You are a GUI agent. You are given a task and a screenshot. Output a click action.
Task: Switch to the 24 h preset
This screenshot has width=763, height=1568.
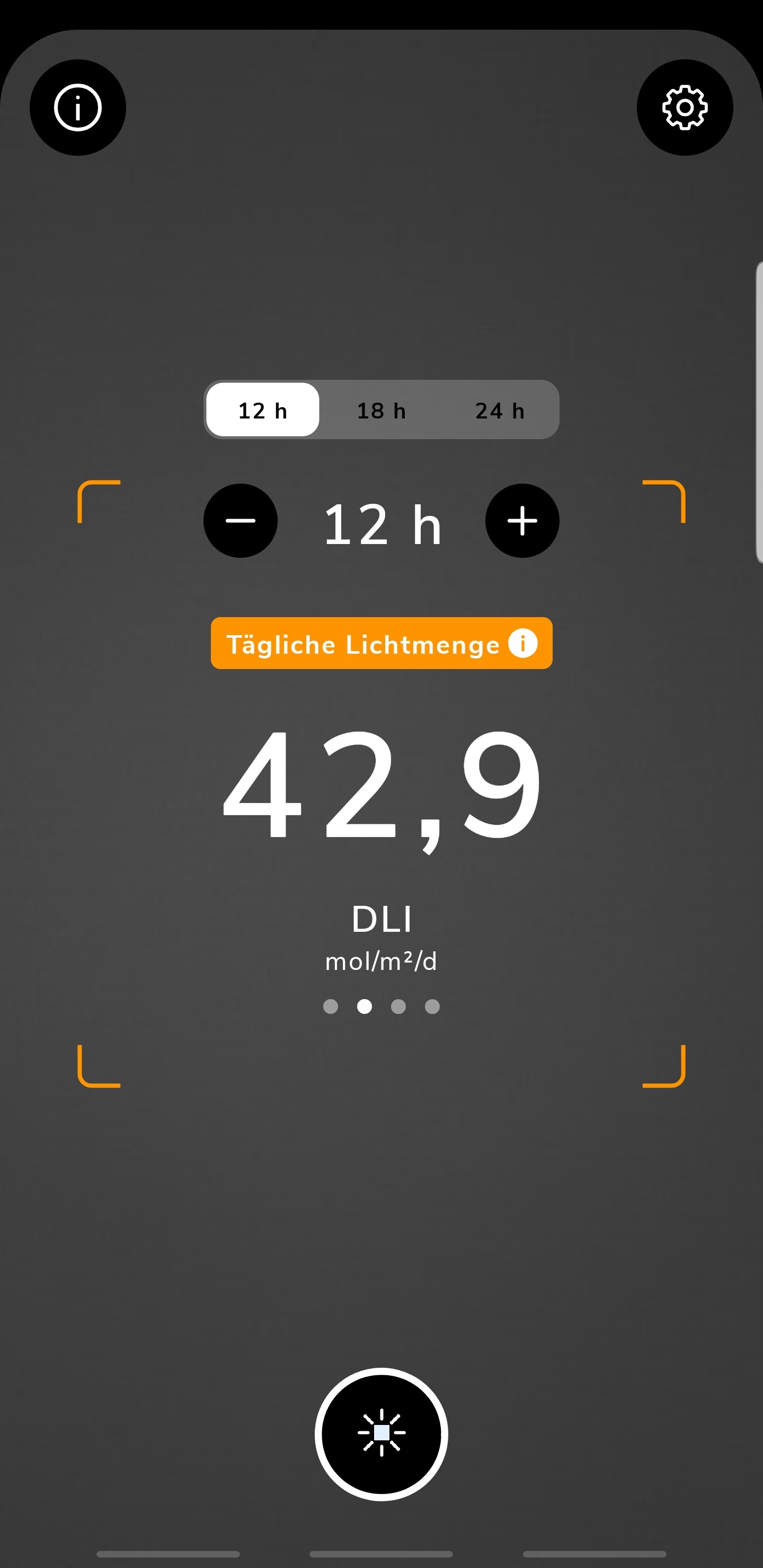[x=500, y=409]
